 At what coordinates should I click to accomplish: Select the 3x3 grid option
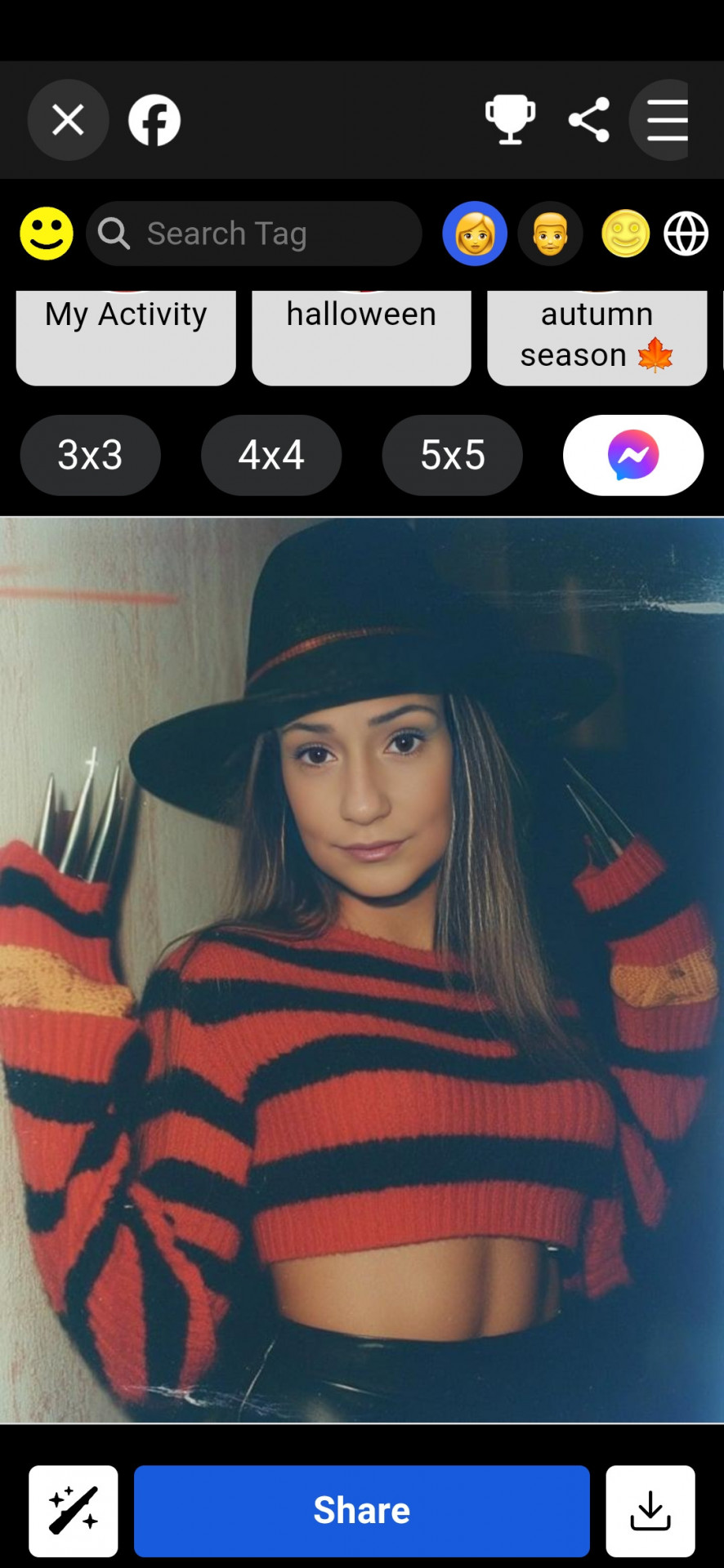(90, 455)
